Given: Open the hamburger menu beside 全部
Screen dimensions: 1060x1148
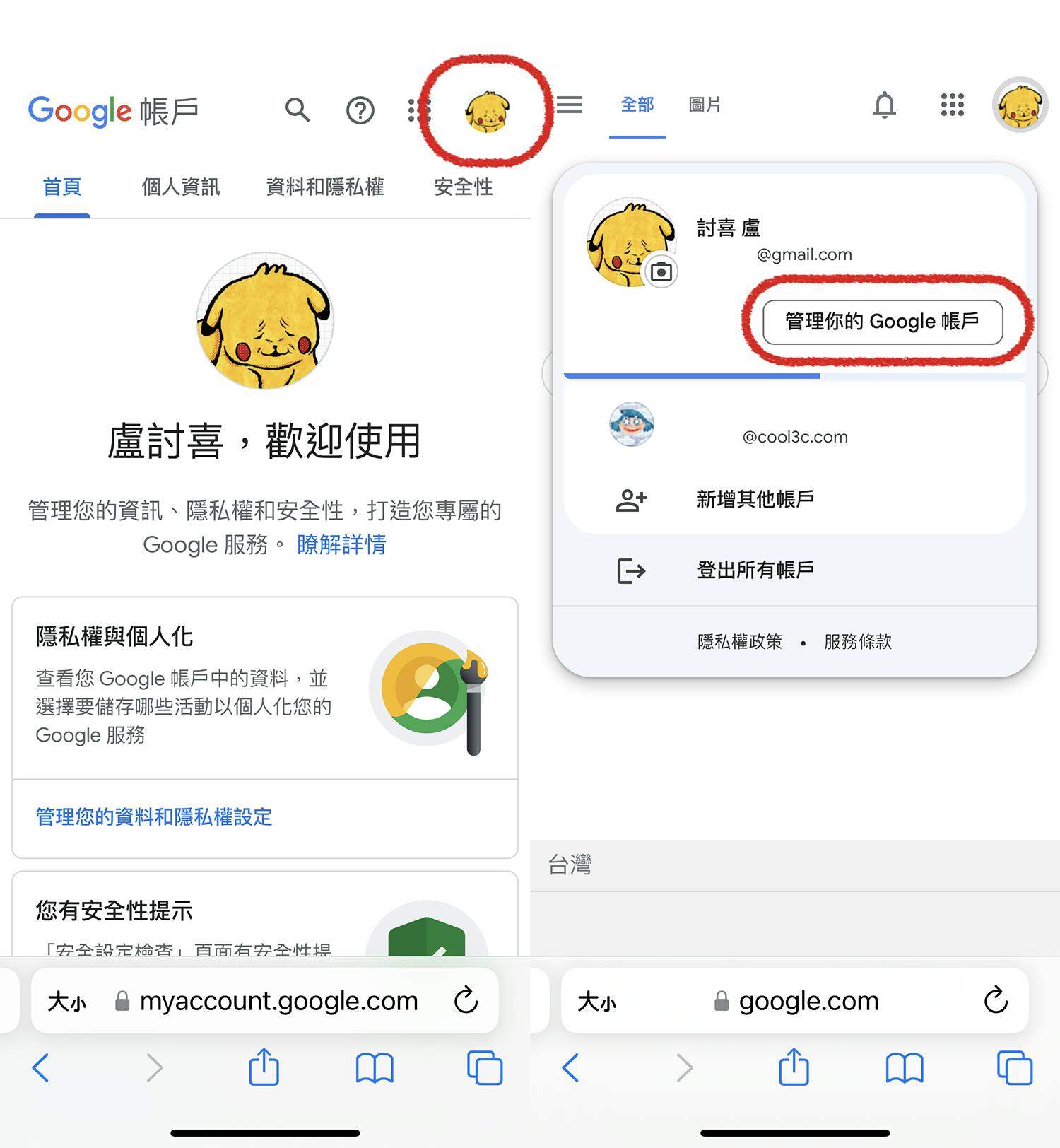Looking at the screenshot, I should pyautogui.click(x=570, y=105).
